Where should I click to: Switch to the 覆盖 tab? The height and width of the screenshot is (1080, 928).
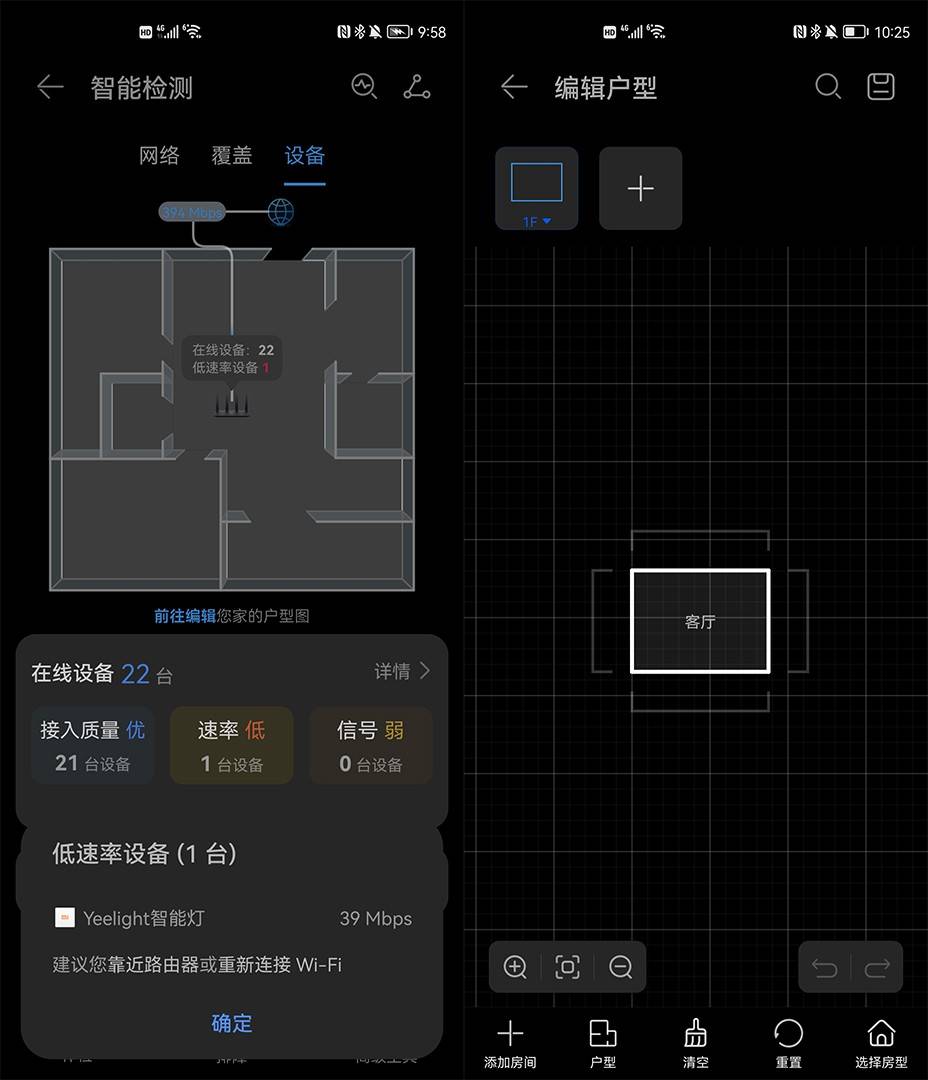pyautogui.click(x=232, y=155)
